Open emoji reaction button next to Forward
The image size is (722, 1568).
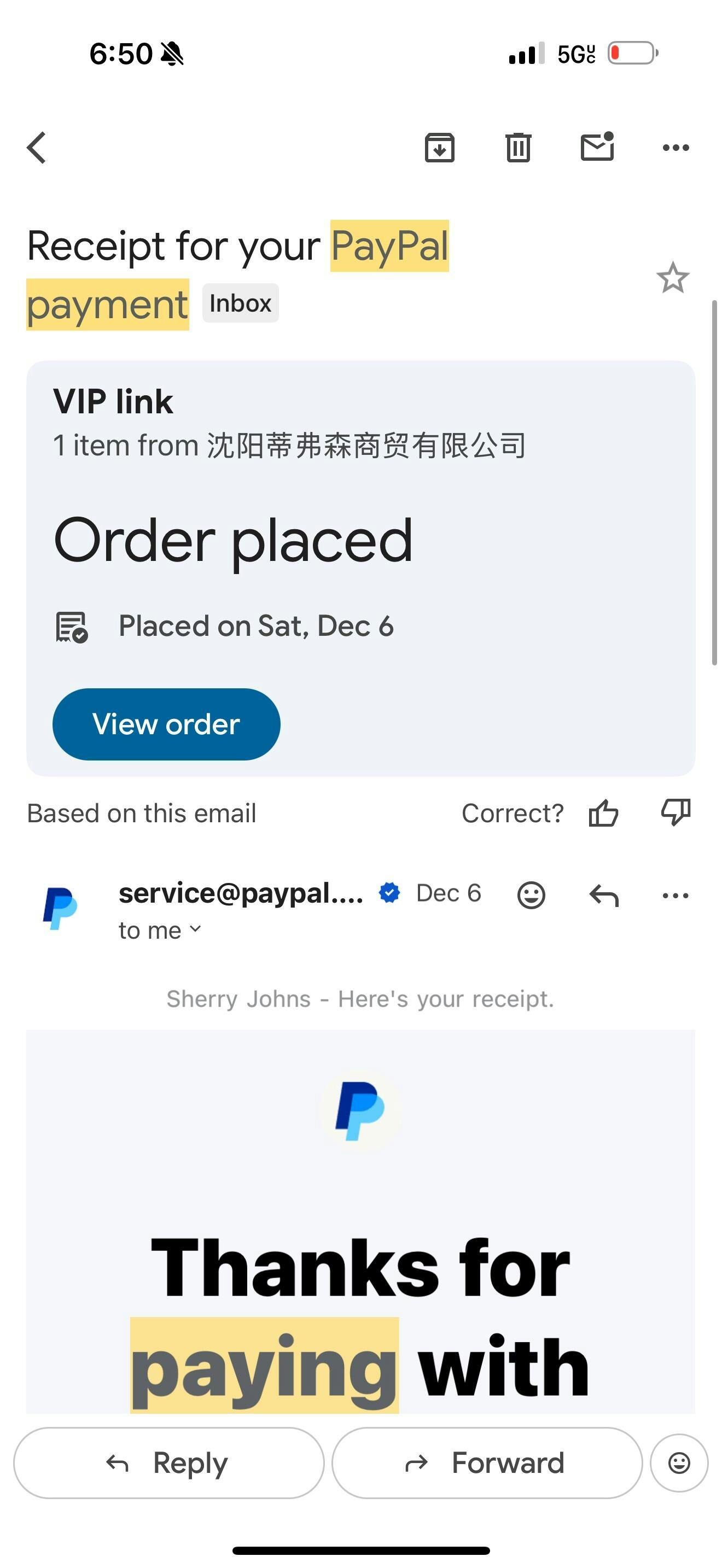679,1462
